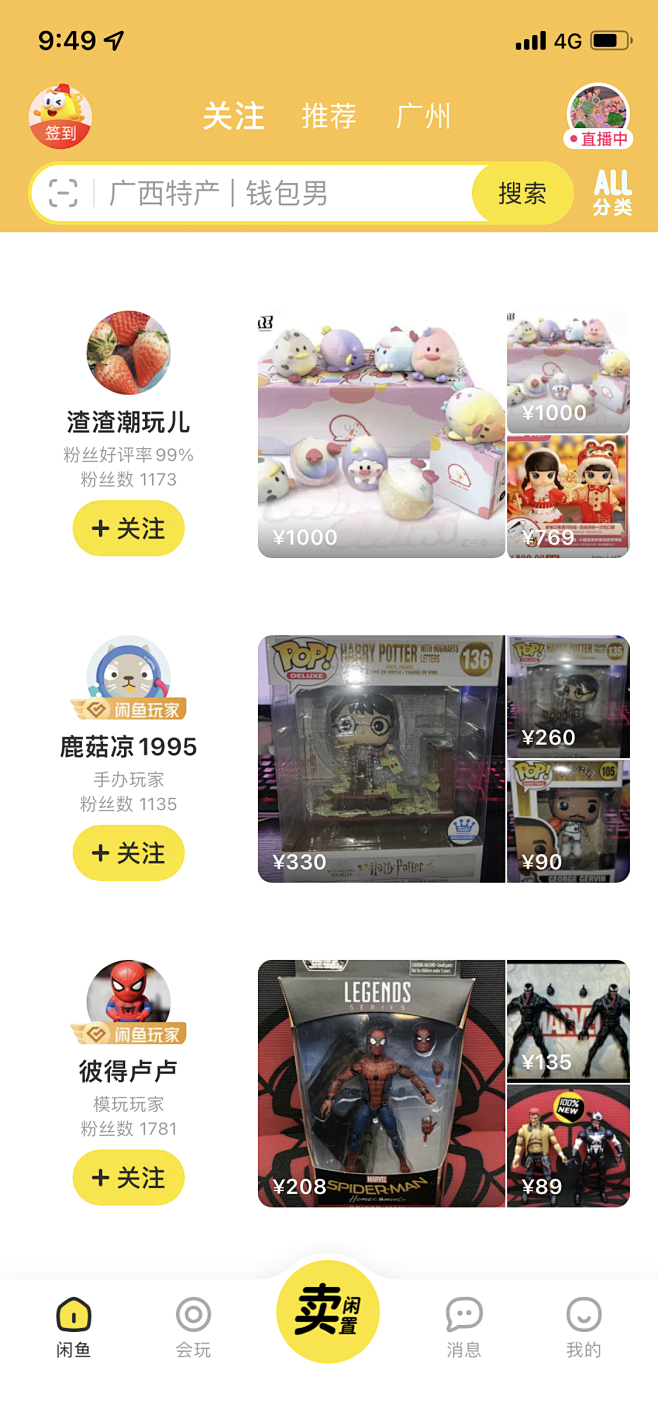Follow seller 渣渣潮玩儿
This screenshot has width=658, height=1425.
pos(128,528)
